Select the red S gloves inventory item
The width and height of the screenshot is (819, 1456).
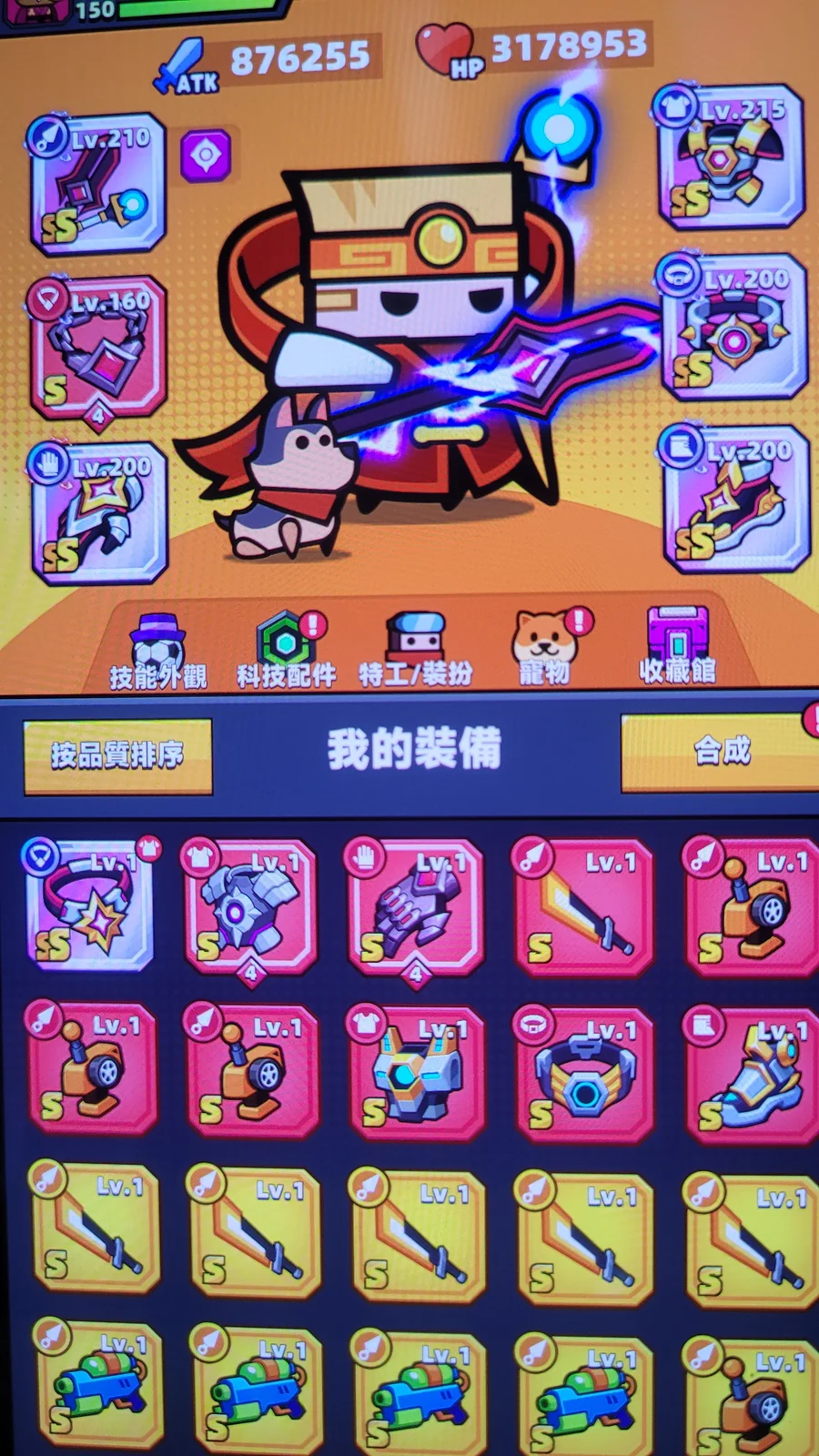click(x=415, y=907)
